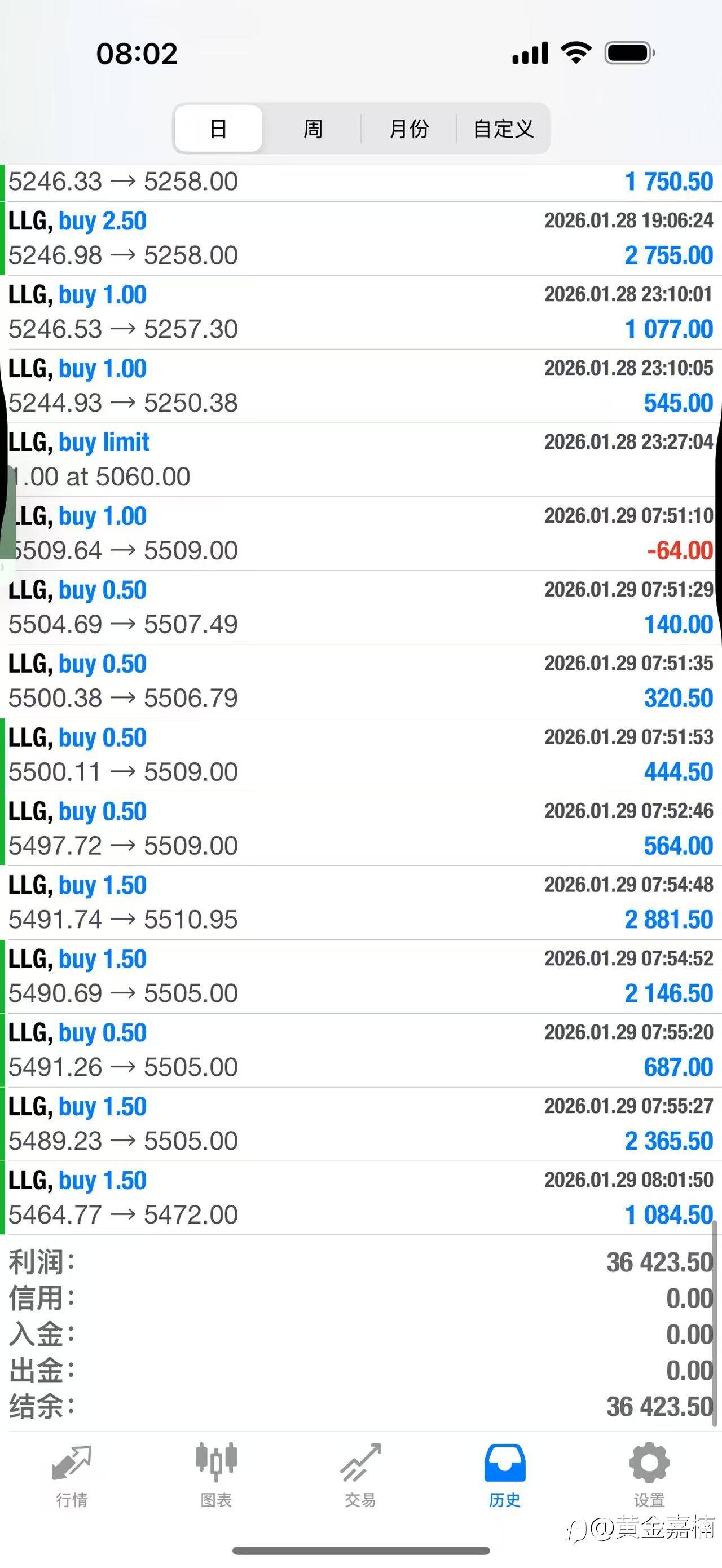This screenshot has height=1568, width=722.
Task: Expand the LLG buy 2.50 trade row
Action: tap(361, 238)
